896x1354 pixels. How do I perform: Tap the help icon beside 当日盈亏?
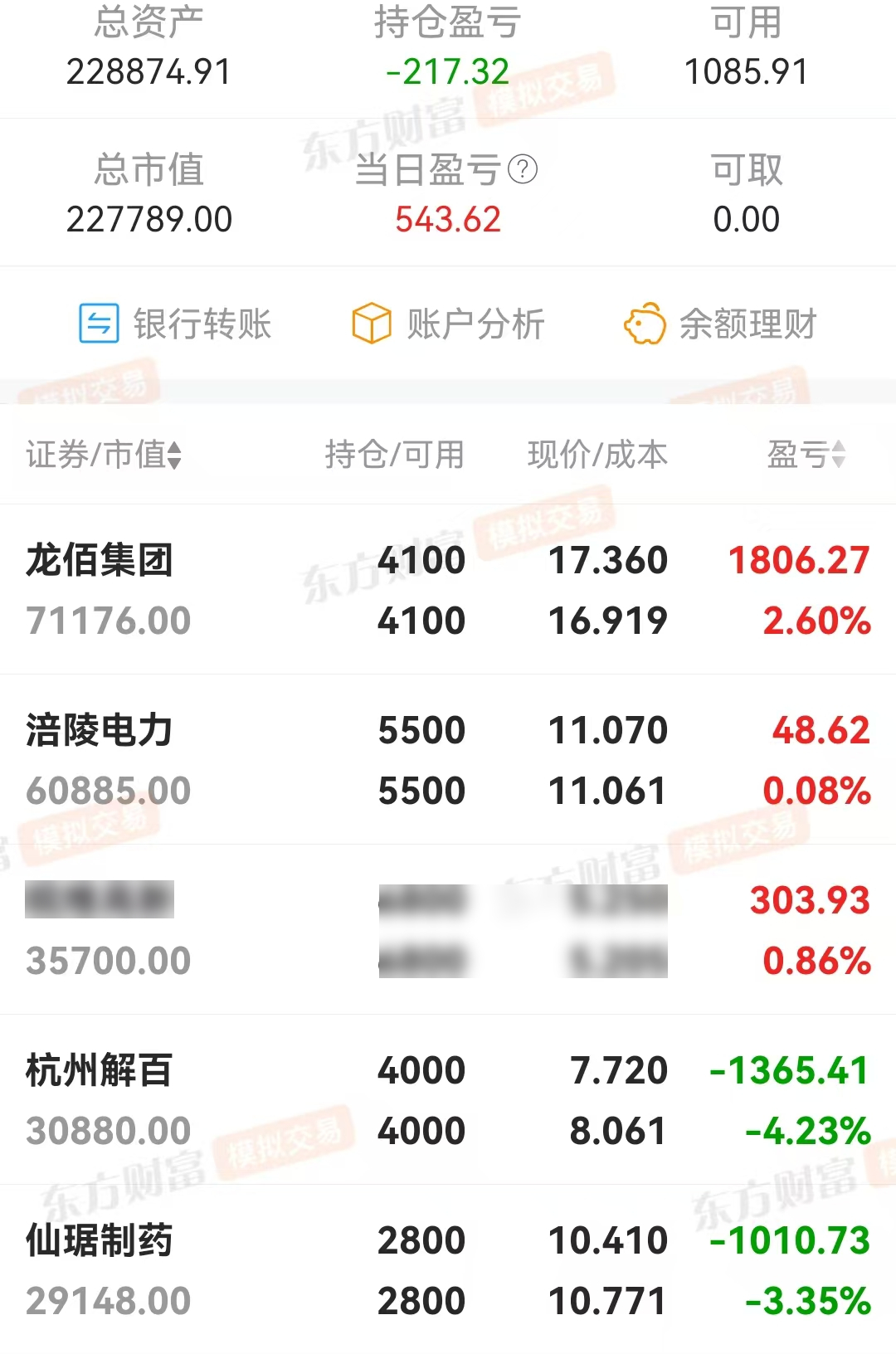click(x=523, y=169)
